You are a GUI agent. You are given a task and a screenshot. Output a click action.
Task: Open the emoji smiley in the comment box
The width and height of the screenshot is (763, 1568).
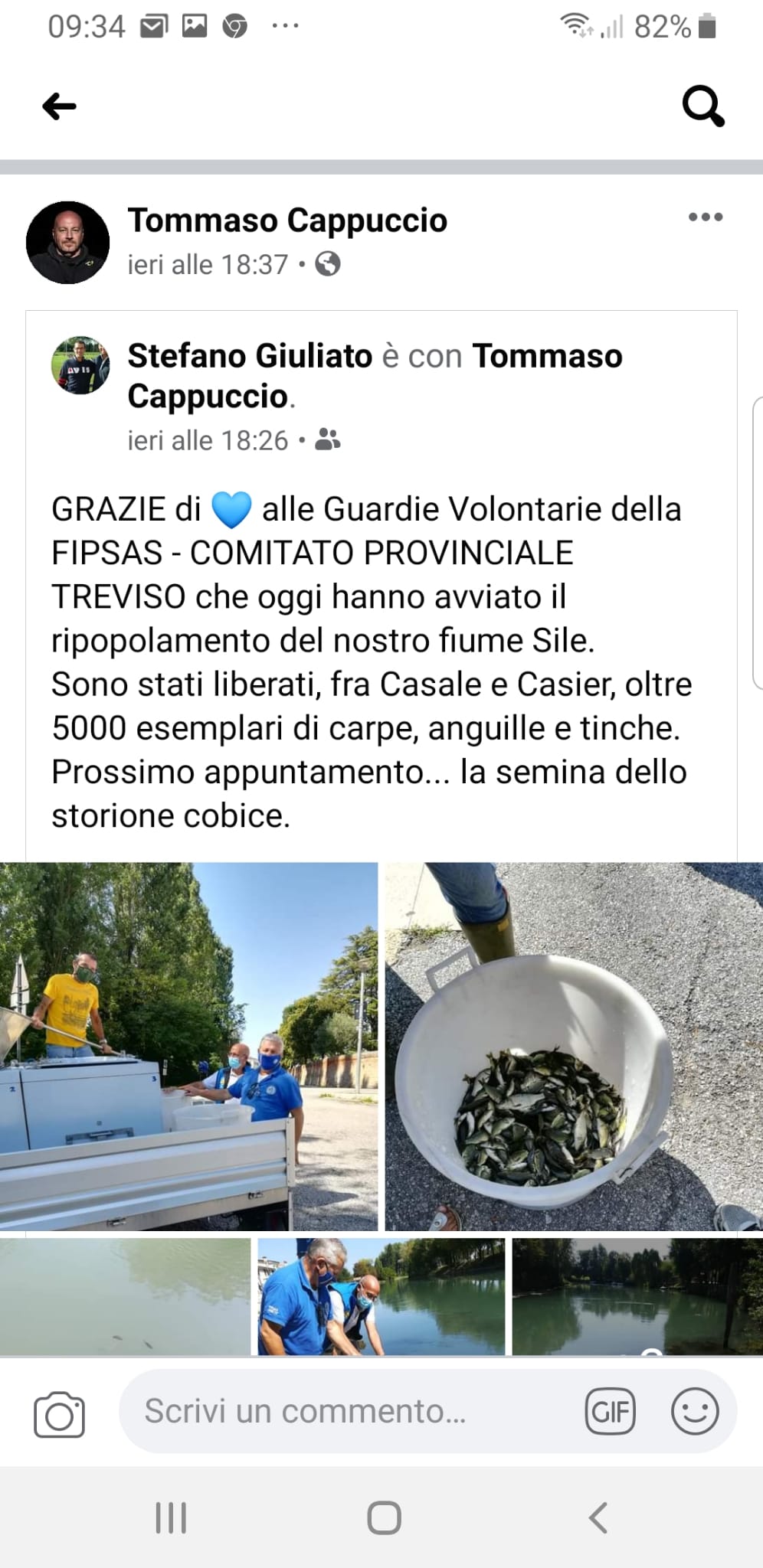click(x=695, y=1411)
